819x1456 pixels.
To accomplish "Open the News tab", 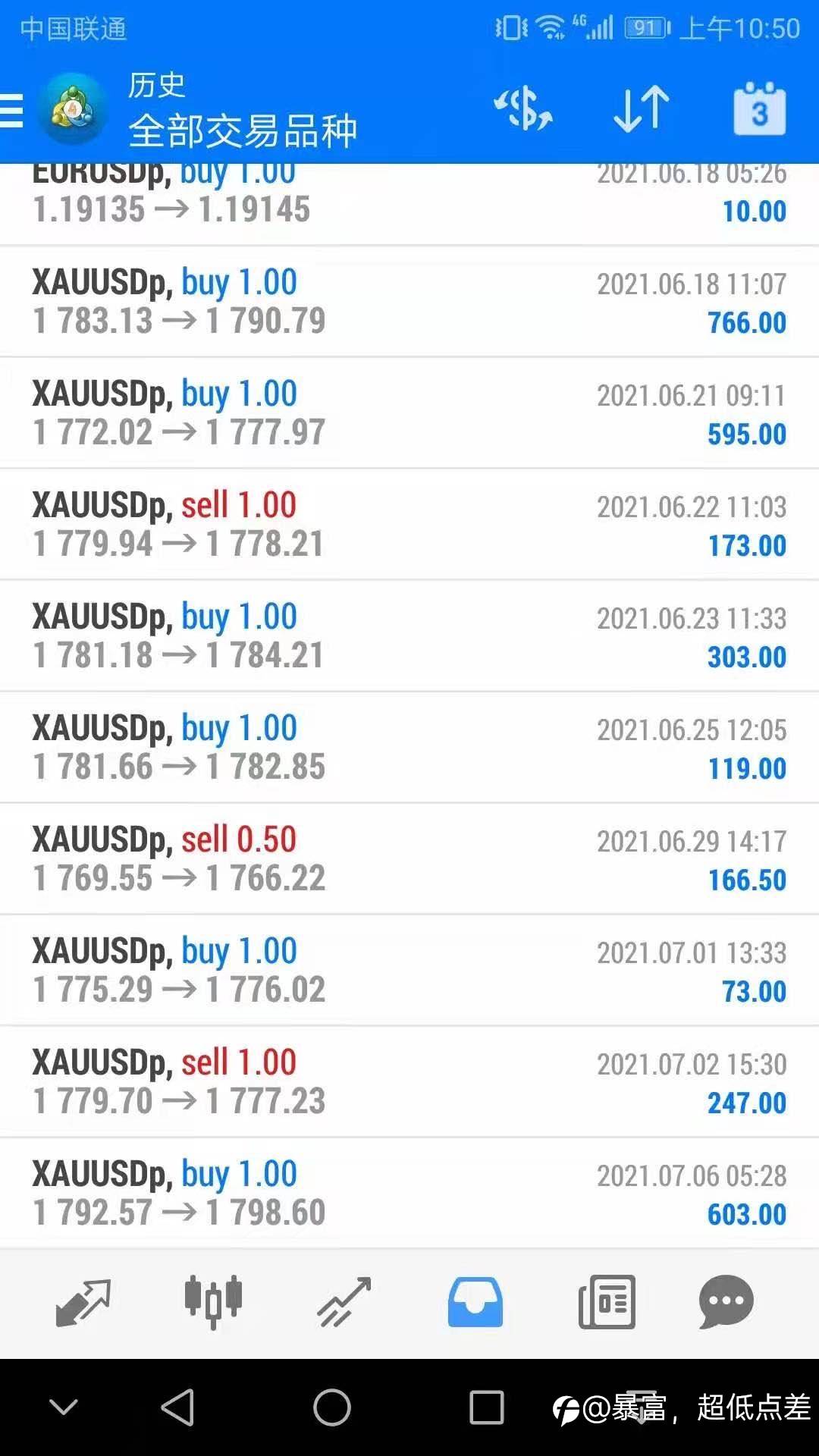I will [x=607, y=1302].
